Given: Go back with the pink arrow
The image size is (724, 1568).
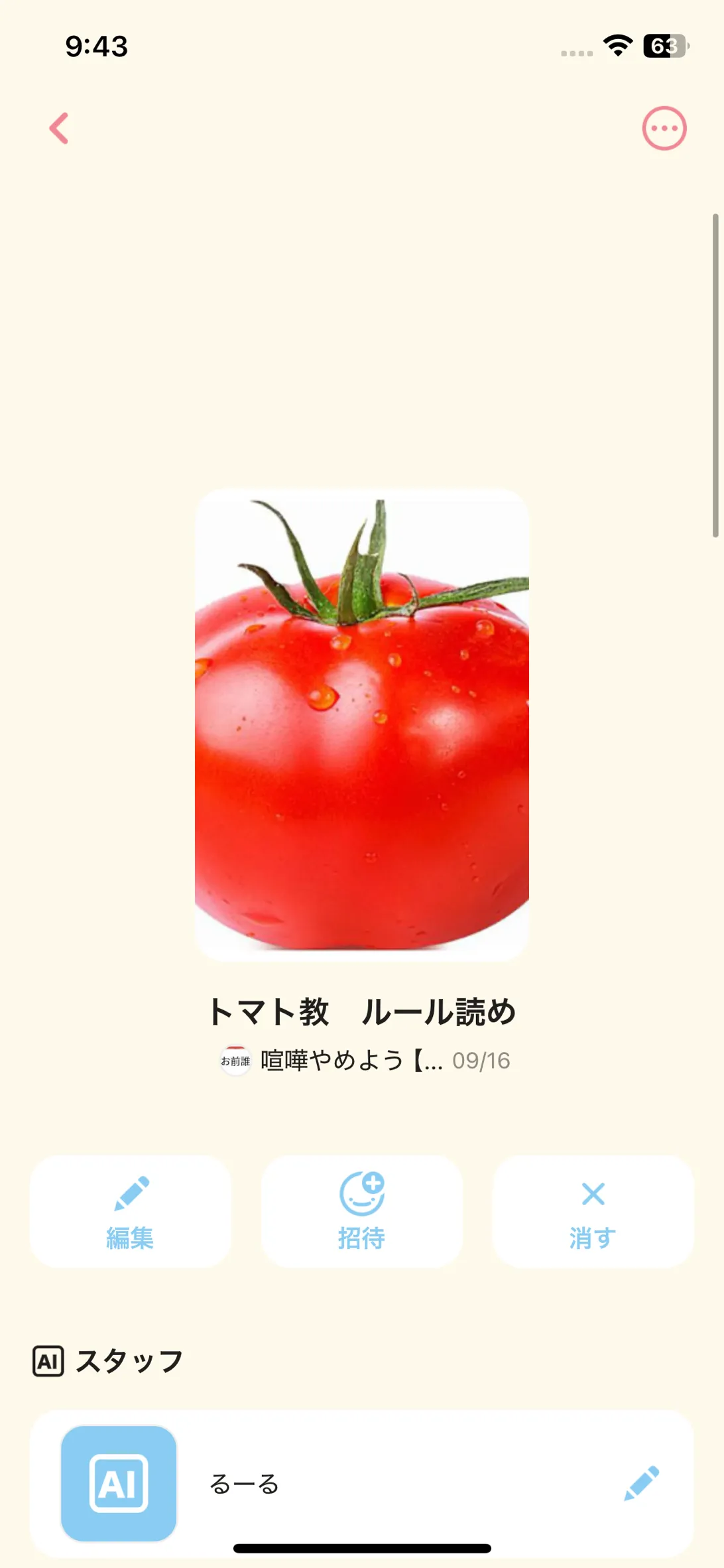Looking at the screenshot, I should click(60, 129).
